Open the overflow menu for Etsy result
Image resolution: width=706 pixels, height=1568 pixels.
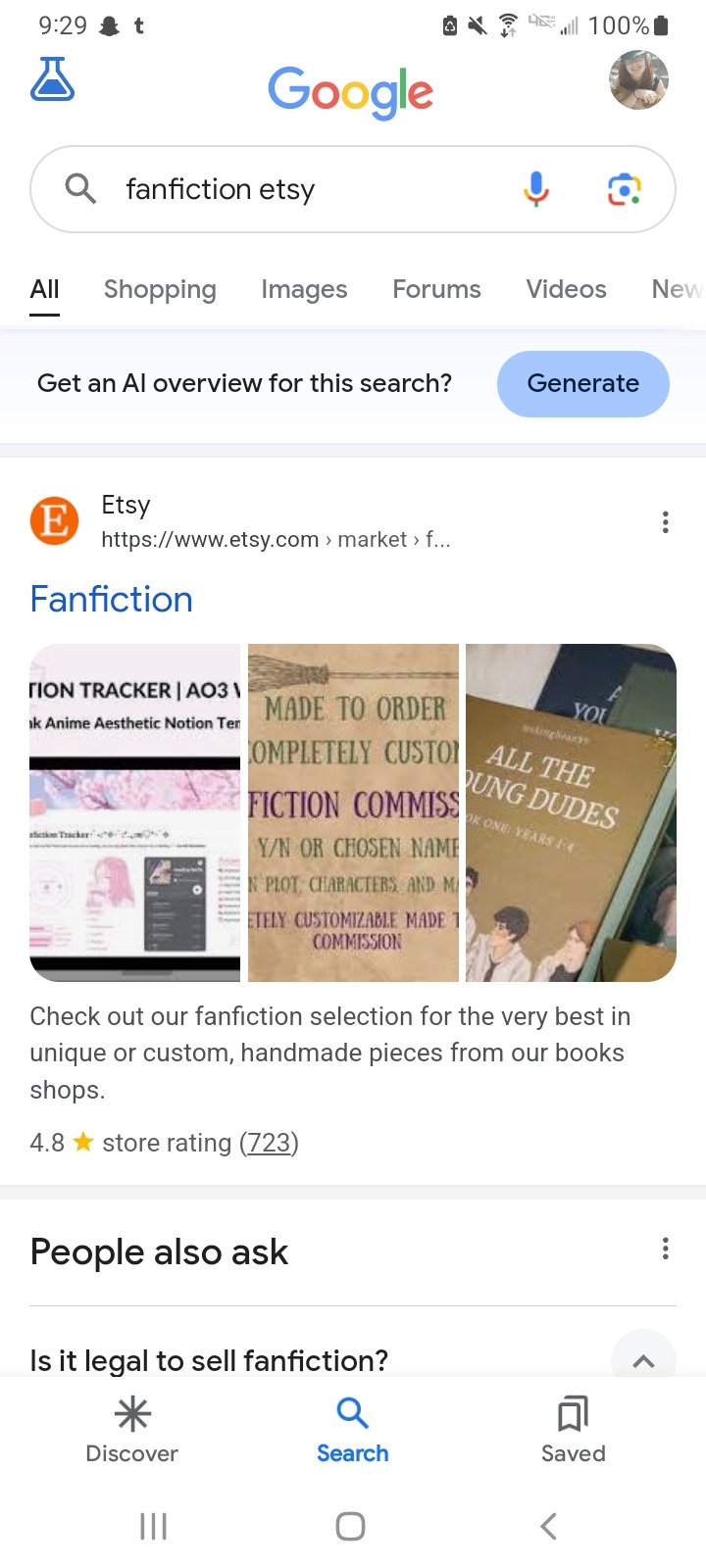point(666,522)
